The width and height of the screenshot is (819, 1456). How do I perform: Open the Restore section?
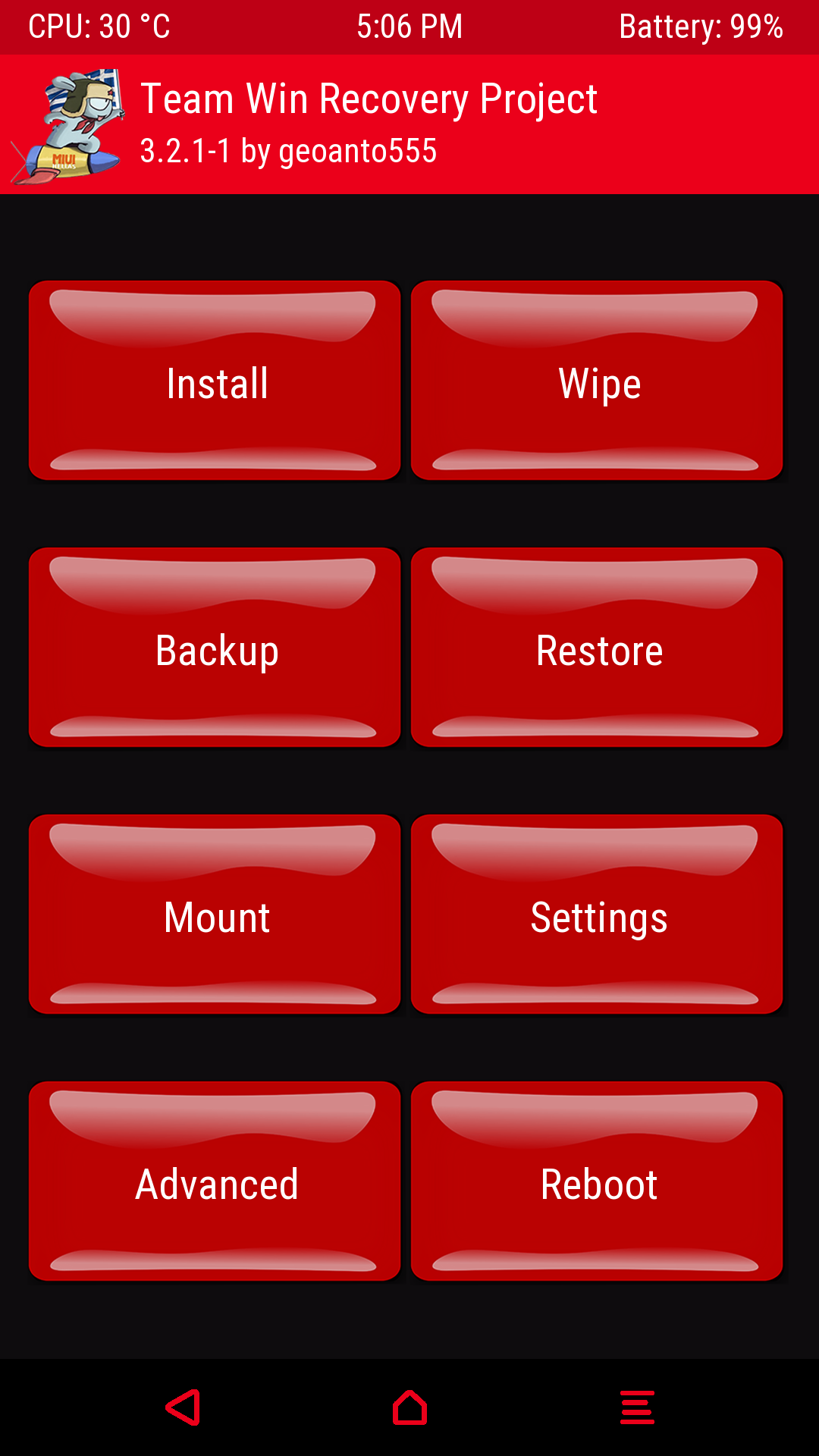598,648
